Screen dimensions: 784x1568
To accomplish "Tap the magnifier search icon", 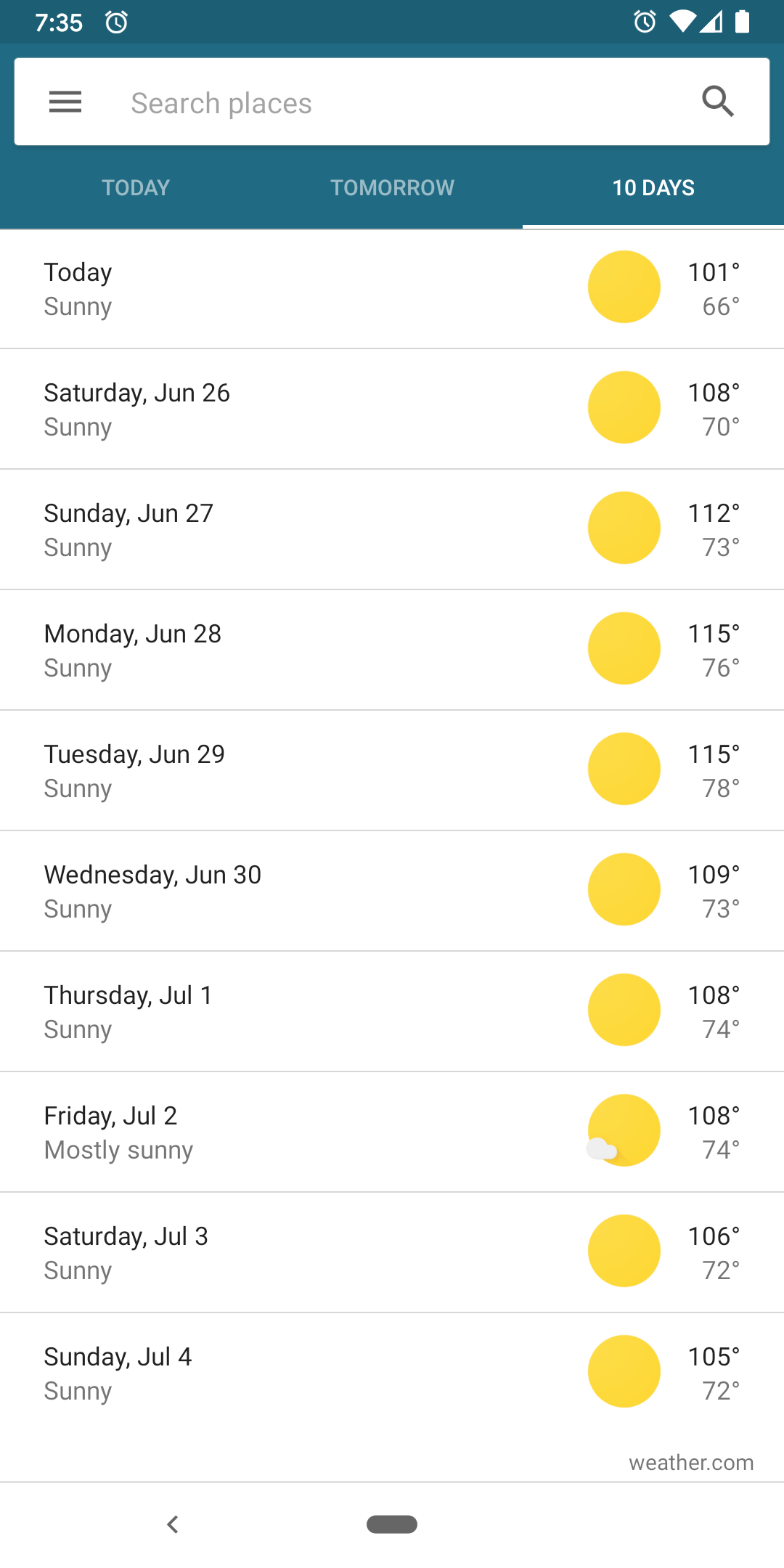I will [718, 102].
